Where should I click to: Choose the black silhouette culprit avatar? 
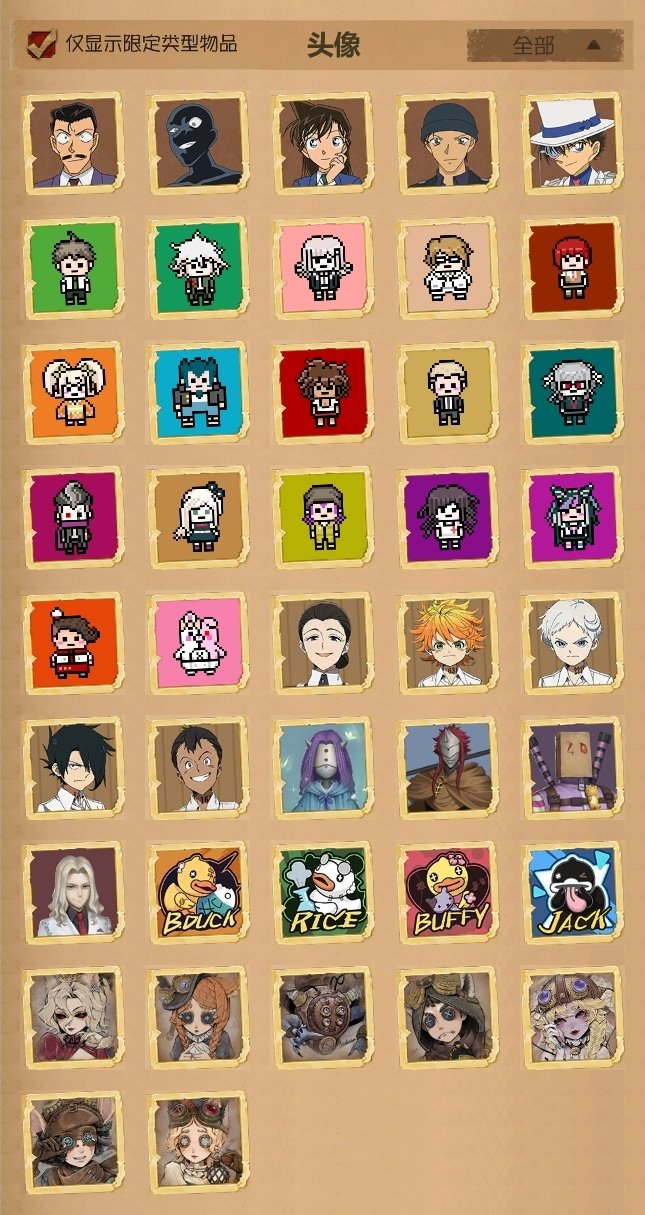point(197,143)
